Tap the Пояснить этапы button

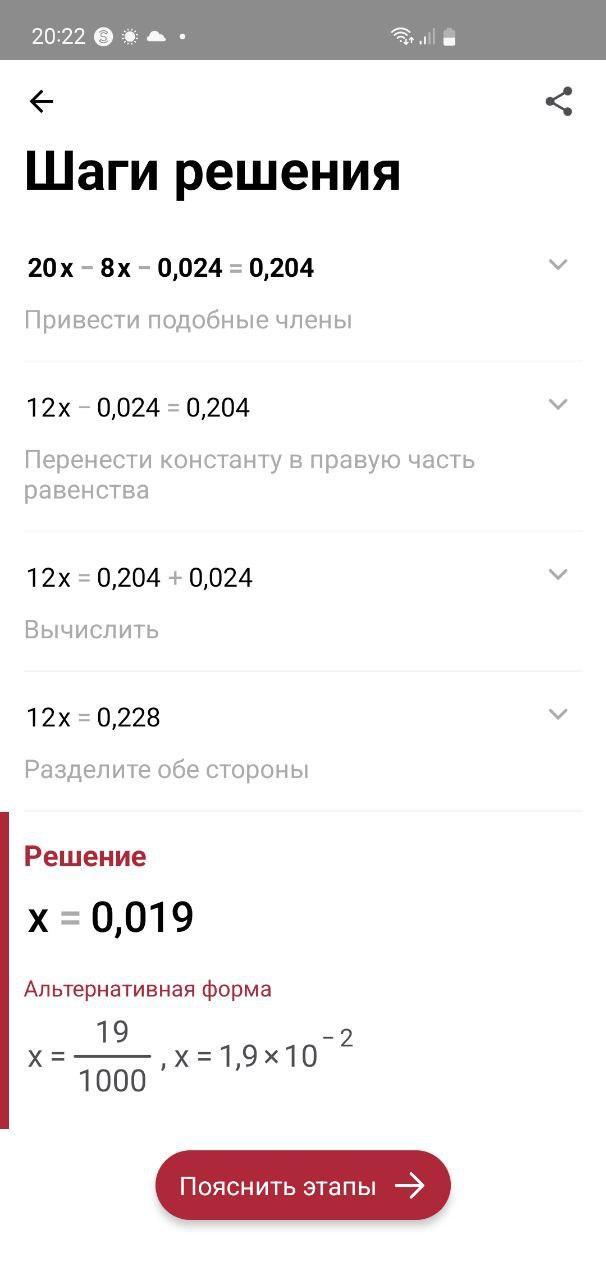pos(302,1185)
